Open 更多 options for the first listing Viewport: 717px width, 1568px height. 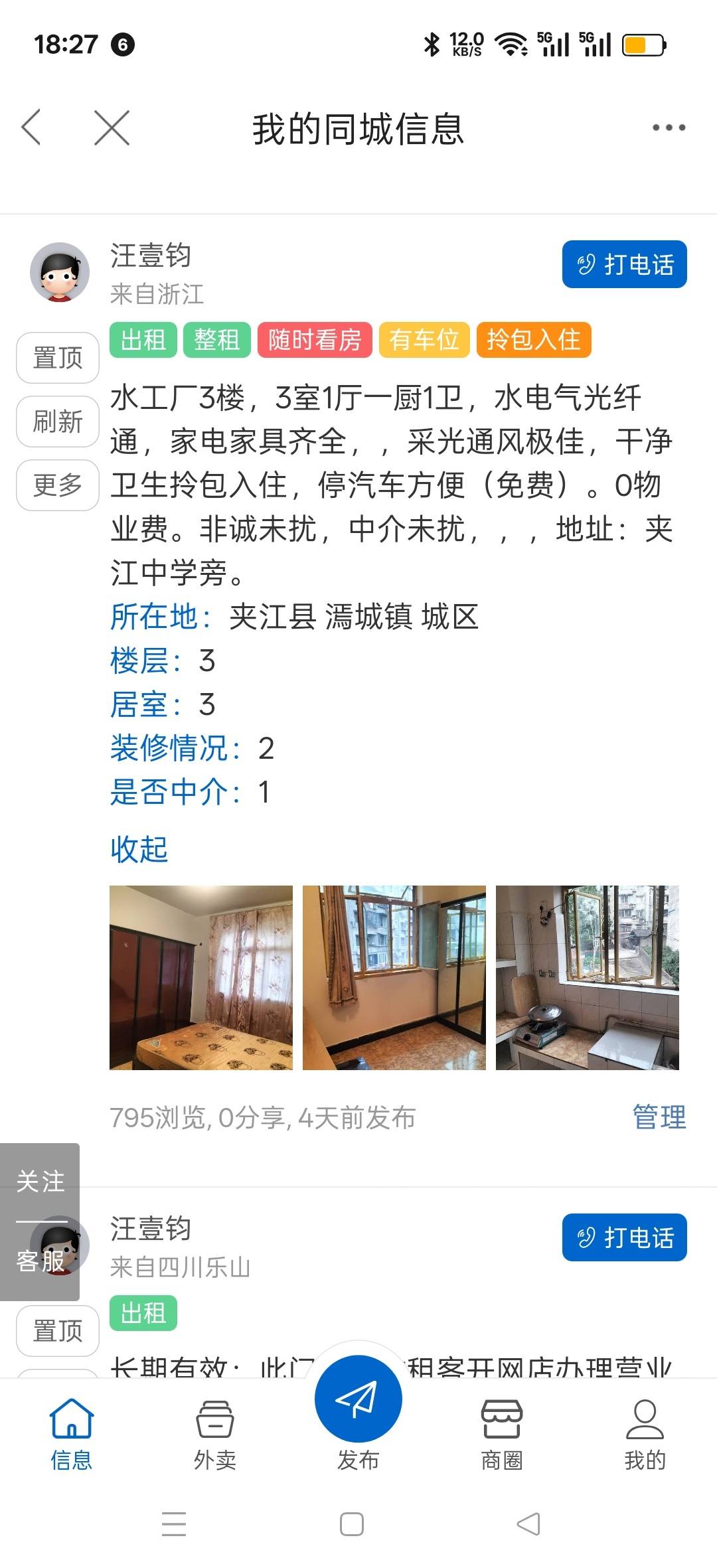pos(58,485)
